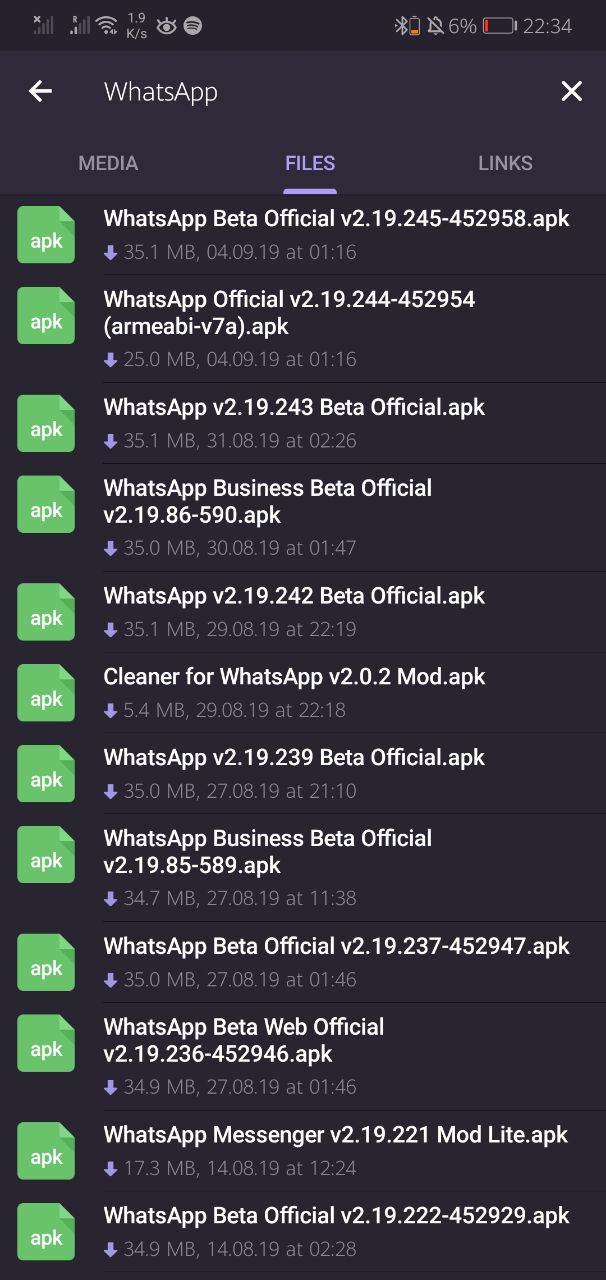The height and width of the screenshot is (1280, 606).
Task: Open WhatsApp Beta Official v2.19.222-452929.apk
Action: (303, 1231)
